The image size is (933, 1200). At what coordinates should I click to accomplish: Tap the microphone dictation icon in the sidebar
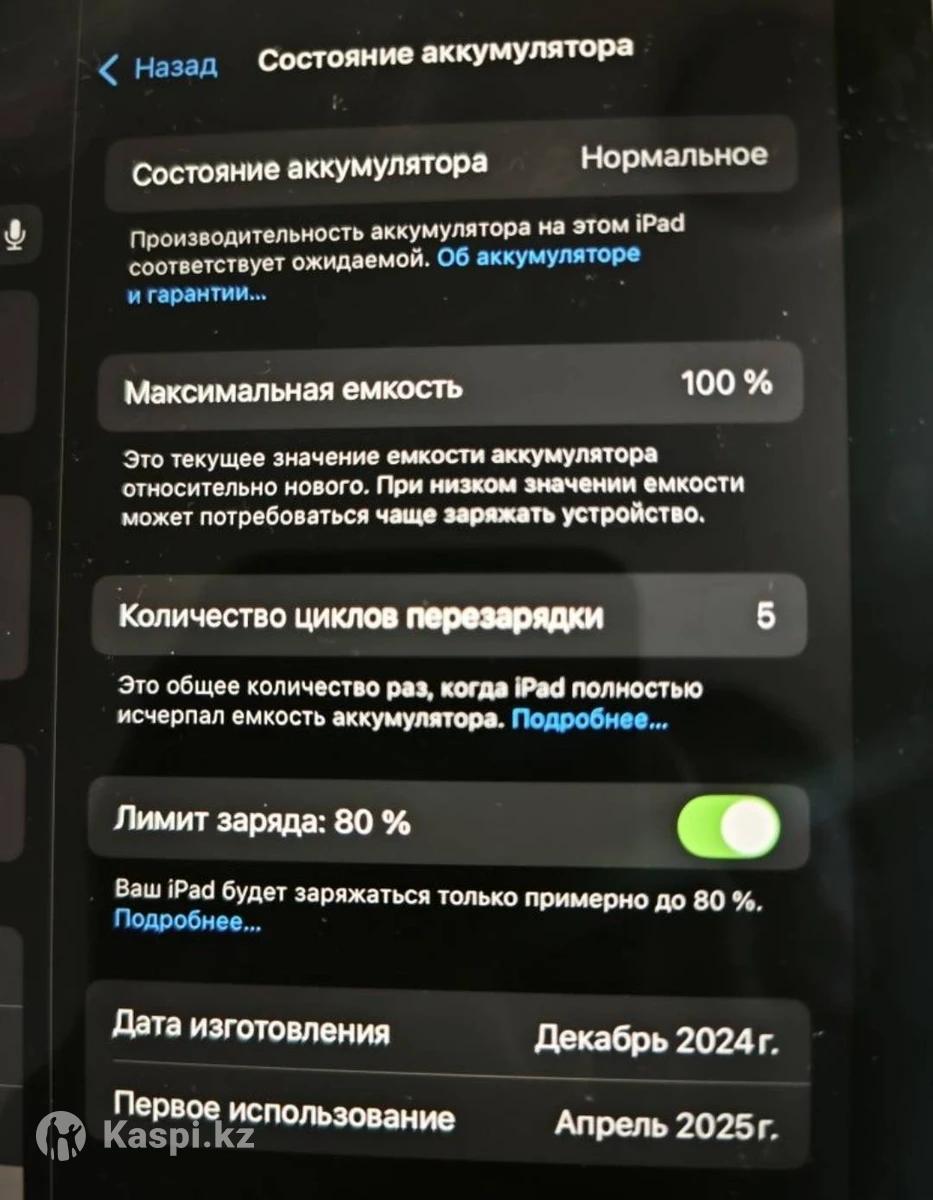coord(16,235)
